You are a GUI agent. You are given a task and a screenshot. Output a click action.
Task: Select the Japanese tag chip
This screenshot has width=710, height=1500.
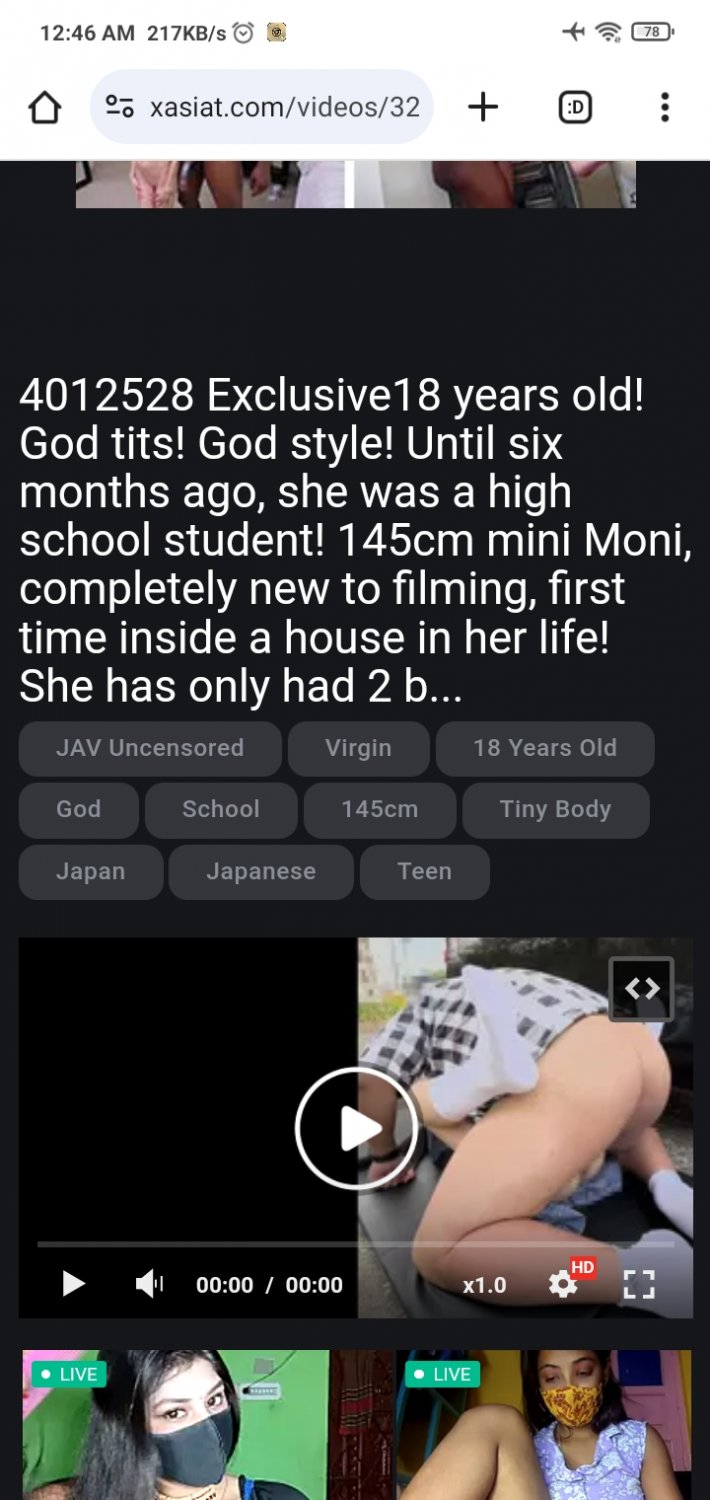coord(260,872)
